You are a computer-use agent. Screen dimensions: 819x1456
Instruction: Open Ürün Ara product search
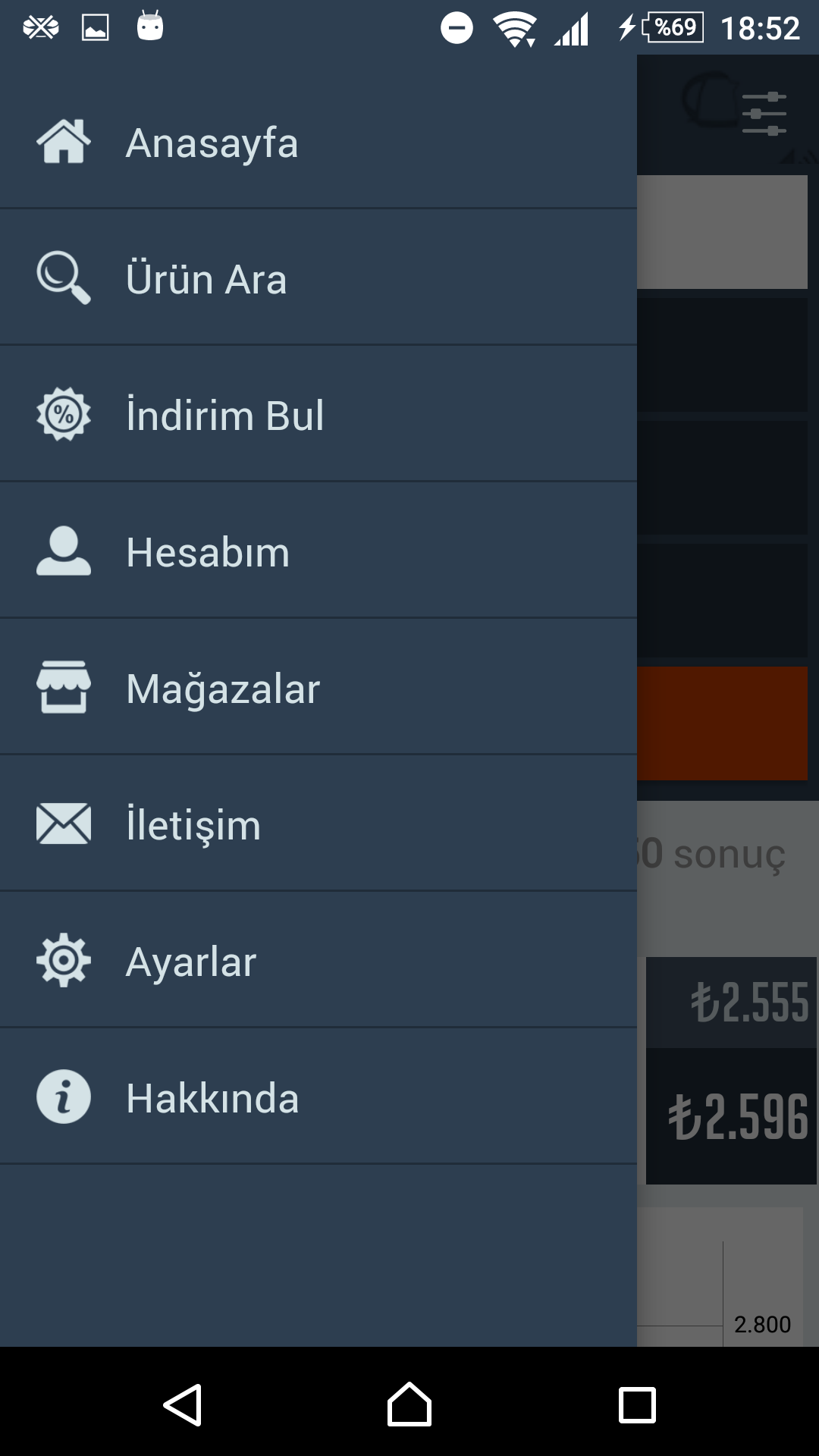click(318, 278)
